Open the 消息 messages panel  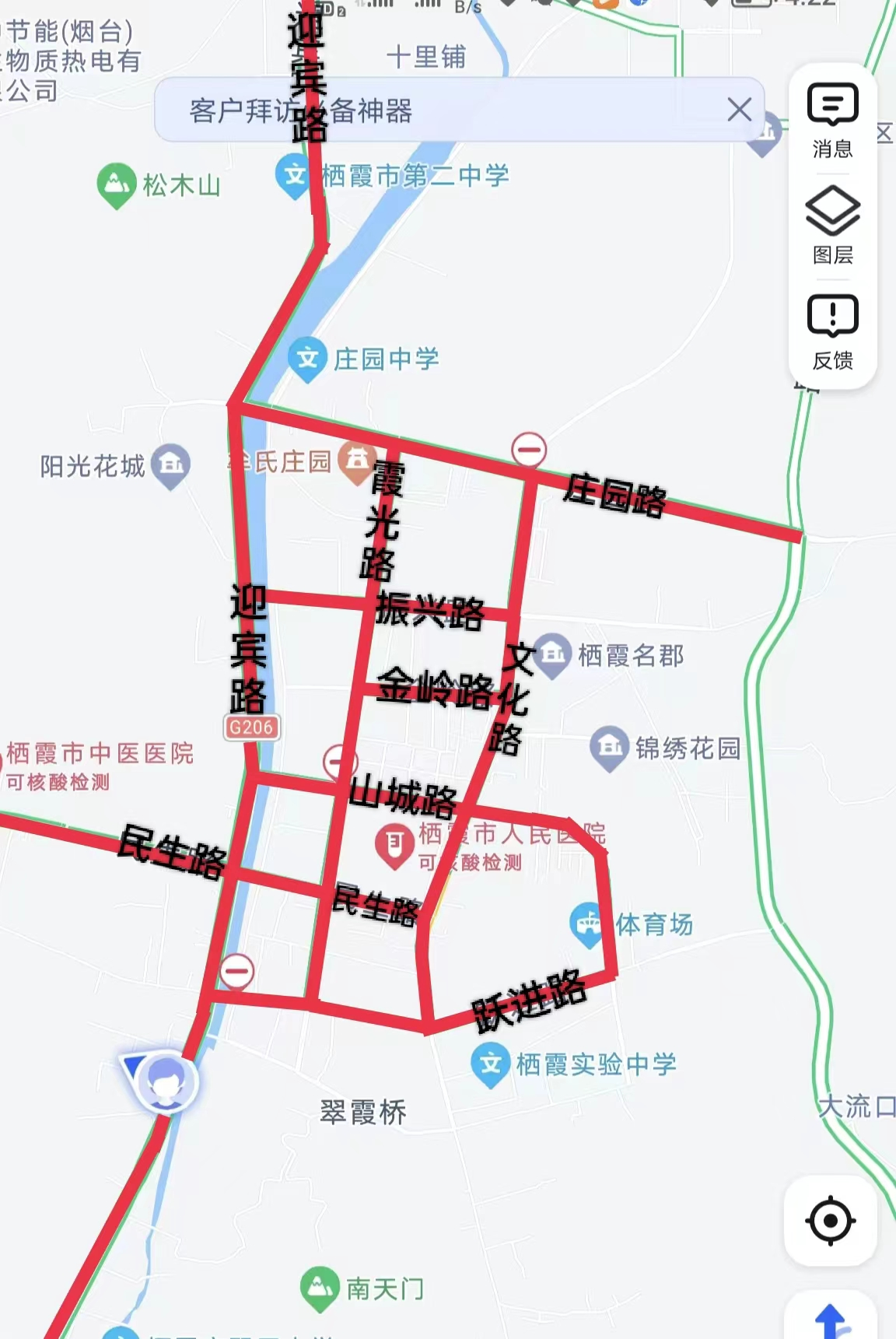832,119
